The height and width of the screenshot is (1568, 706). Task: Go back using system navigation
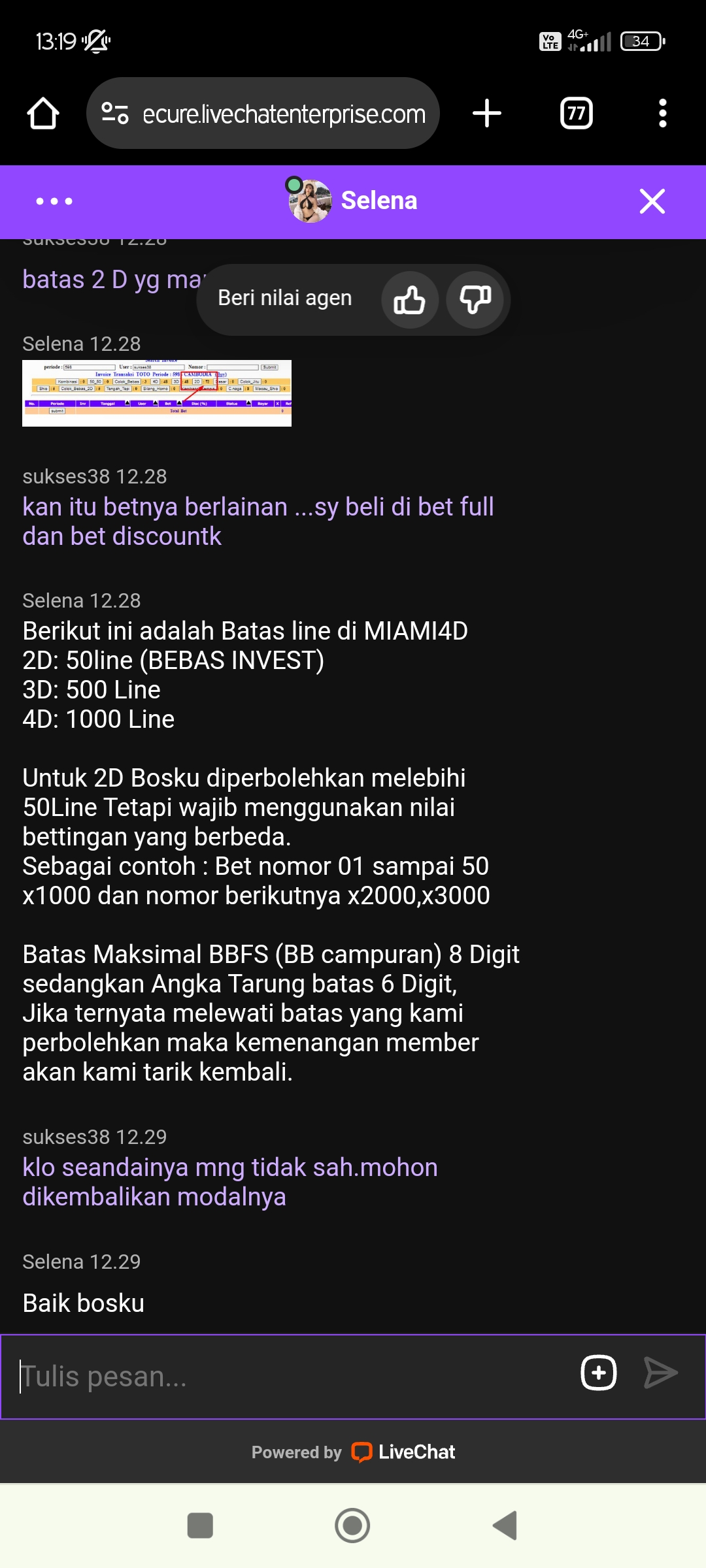pos(505,1526)
